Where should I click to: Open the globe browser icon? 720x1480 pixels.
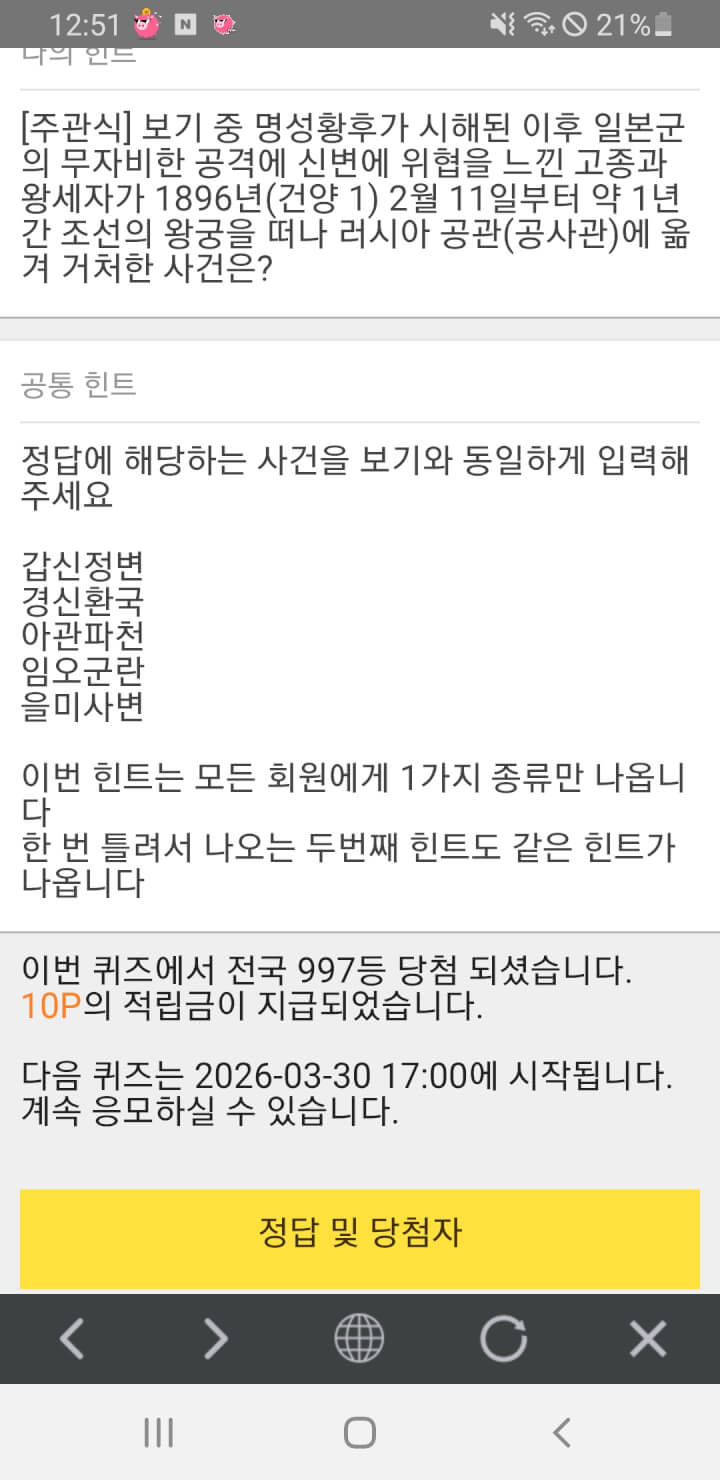click(x=359, y=1338)
